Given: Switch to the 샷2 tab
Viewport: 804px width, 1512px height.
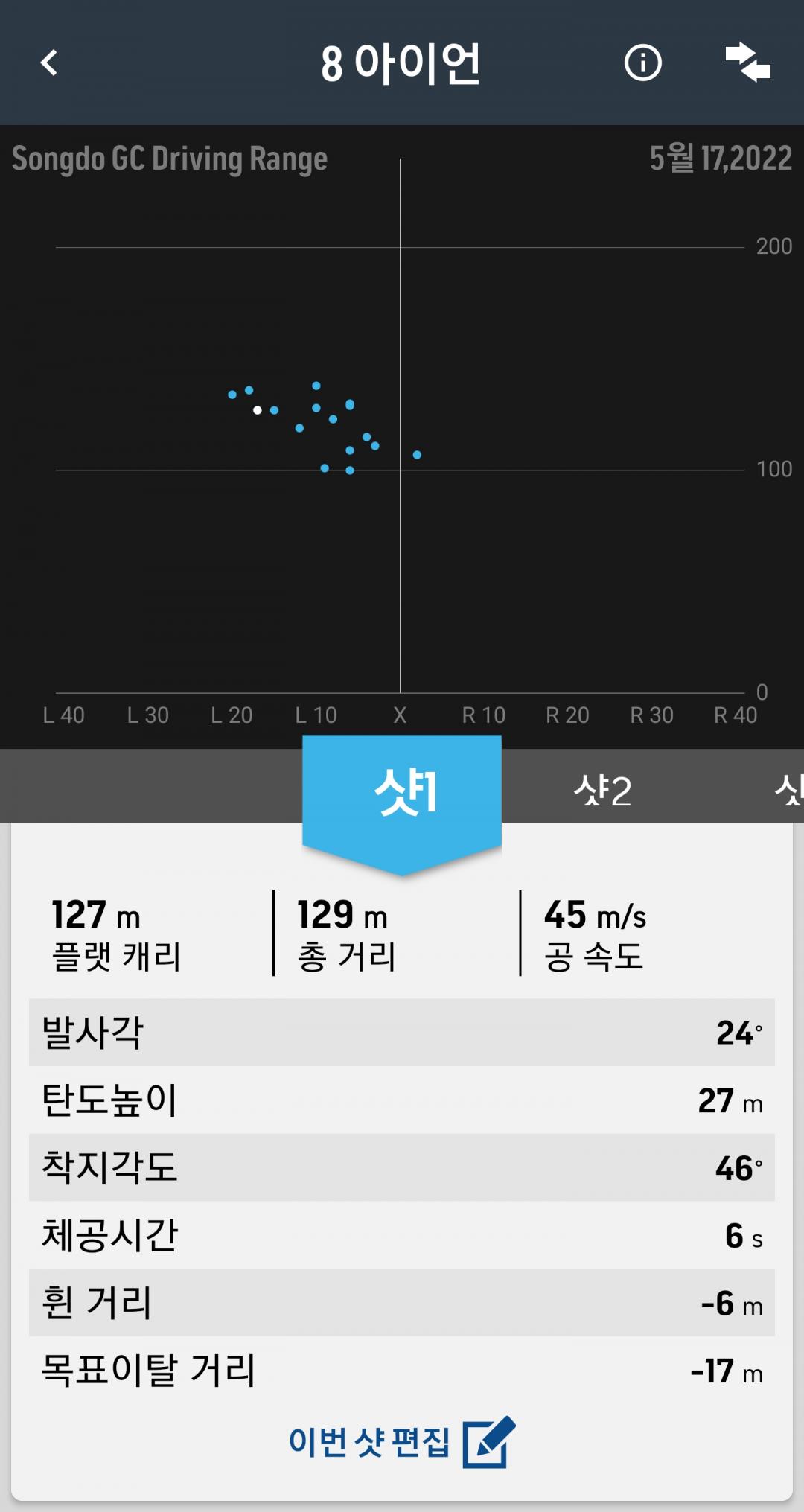Looking at the screenshot, I should pyautogui.click(x=602, y=790).
